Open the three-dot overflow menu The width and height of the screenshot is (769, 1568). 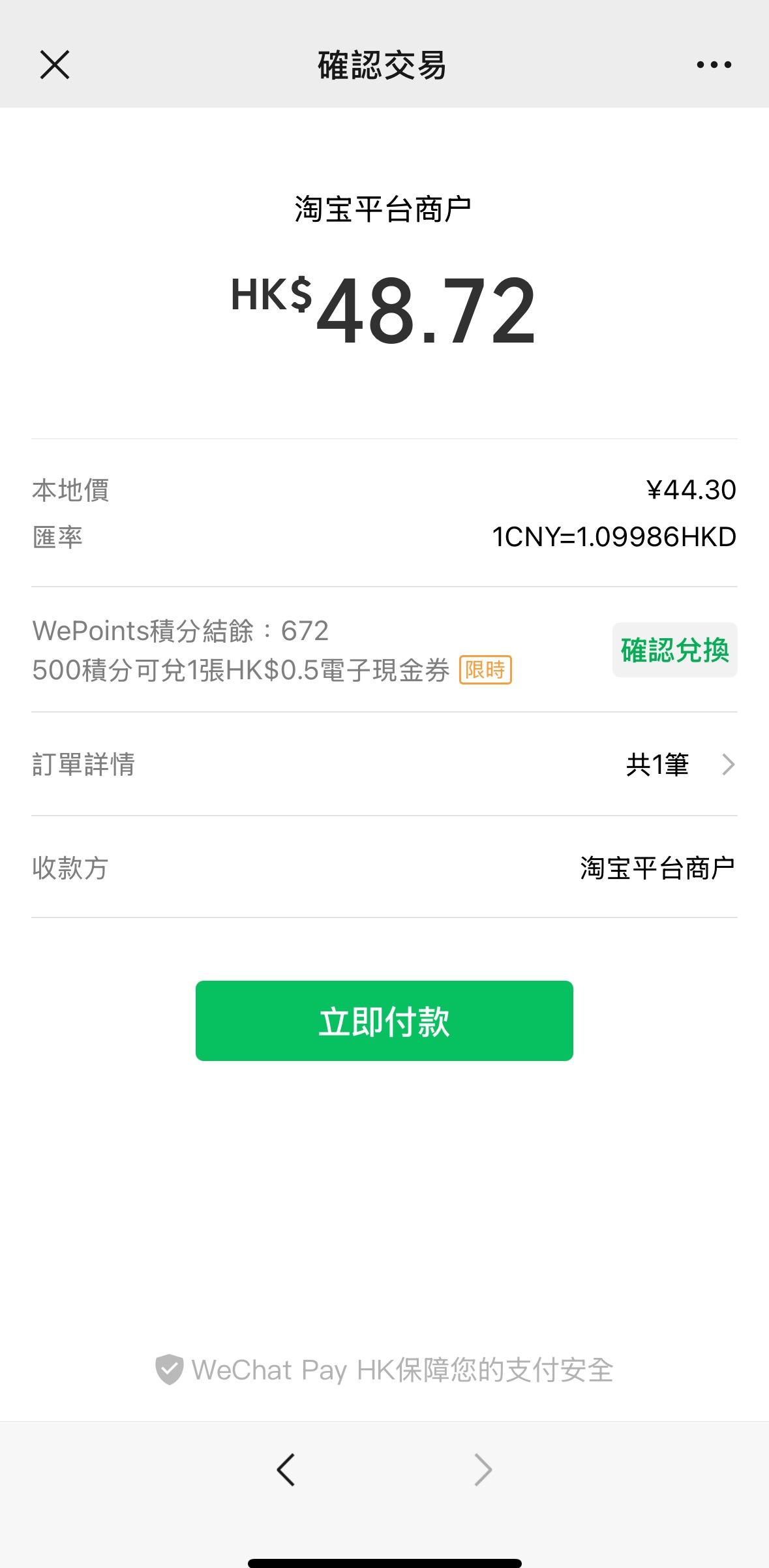(714, 65)
